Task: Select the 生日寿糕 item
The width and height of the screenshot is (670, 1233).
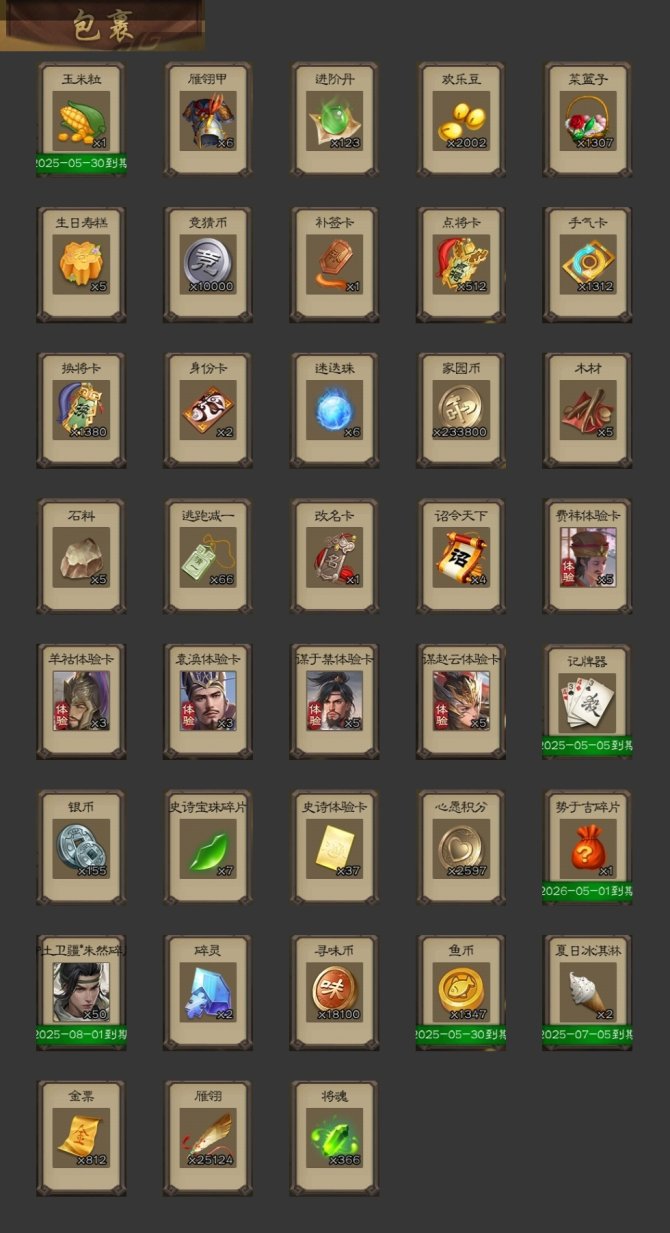Action: pos(81,265)
